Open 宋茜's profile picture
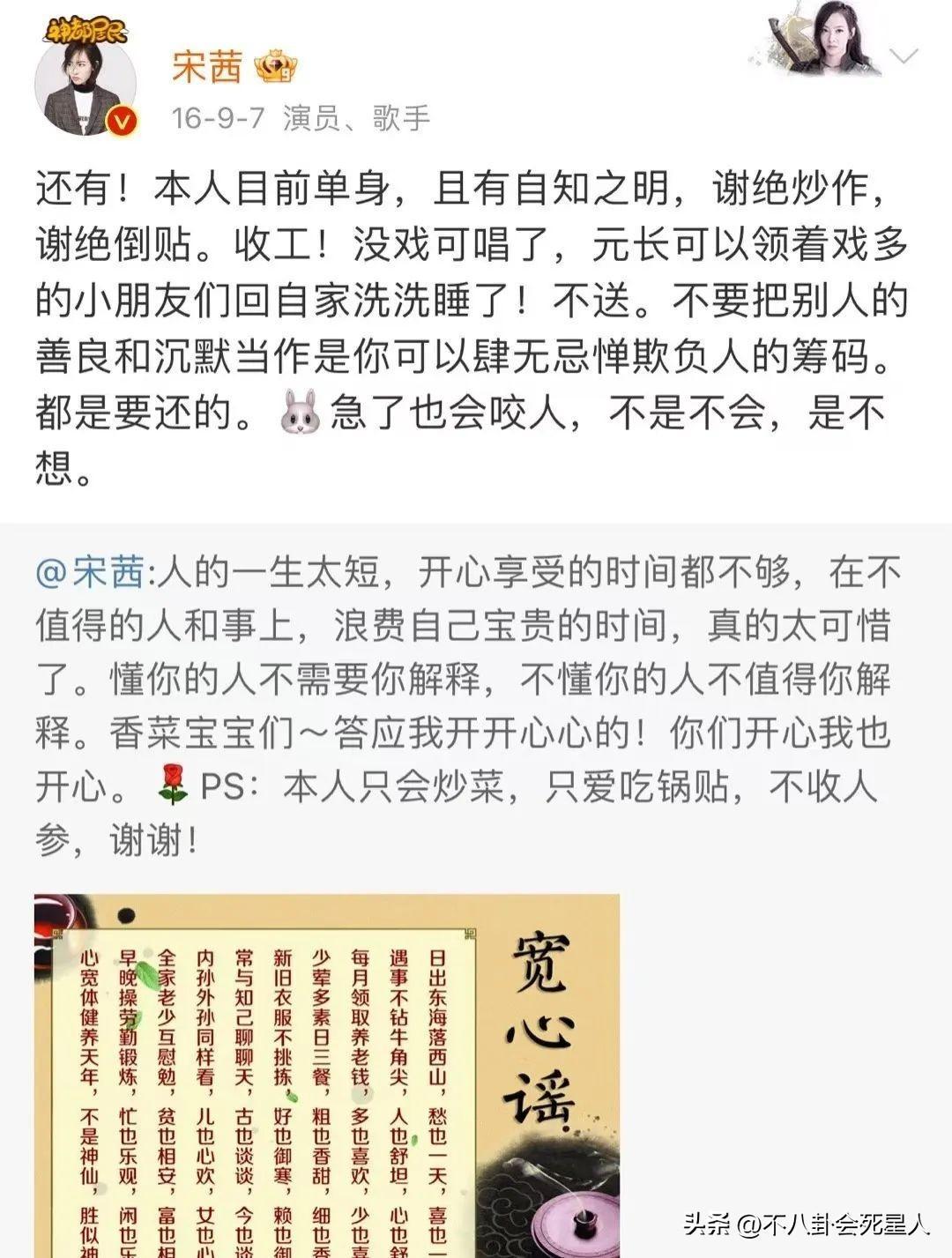Viewport: 952px width, 1258px height. click(x=86, y=87)
